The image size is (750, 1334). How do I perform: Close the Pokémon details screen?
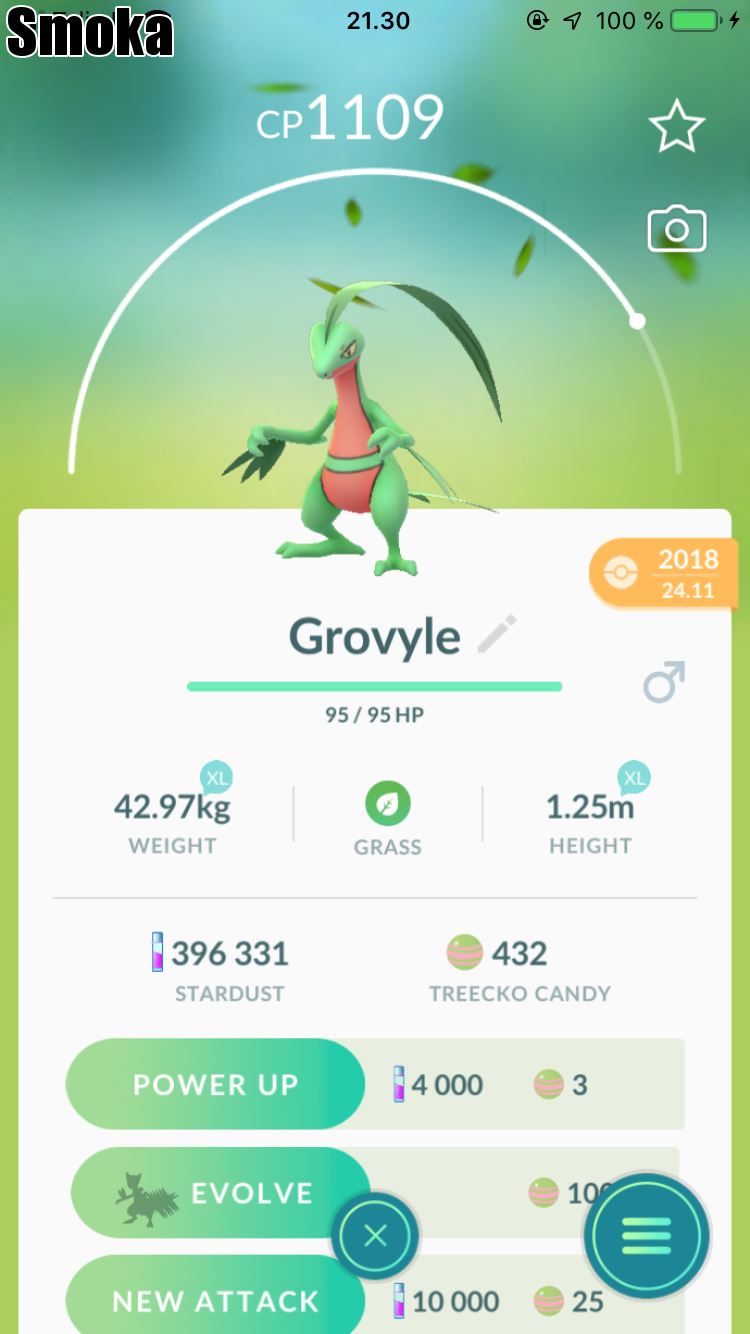coord(375,1237)
